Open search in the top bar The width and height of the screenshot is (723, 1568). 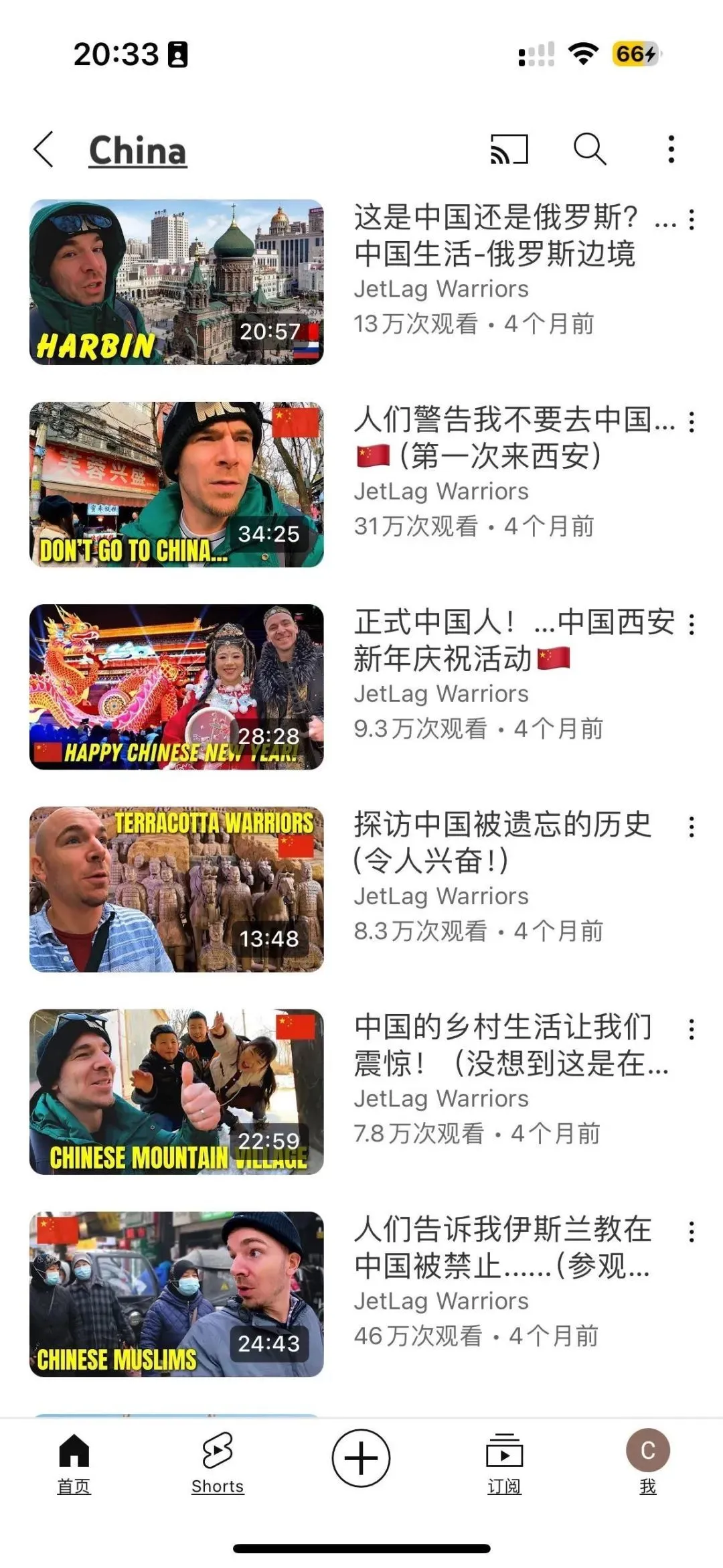click(590, 149)
